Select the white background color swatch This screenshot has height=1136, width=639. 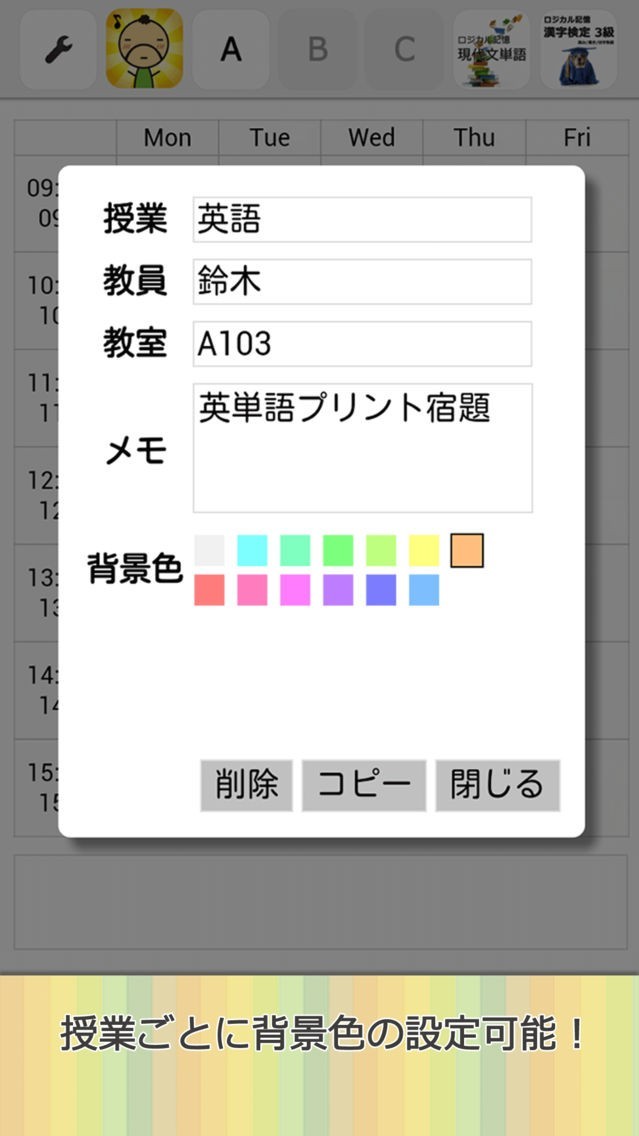pos(209,551)
